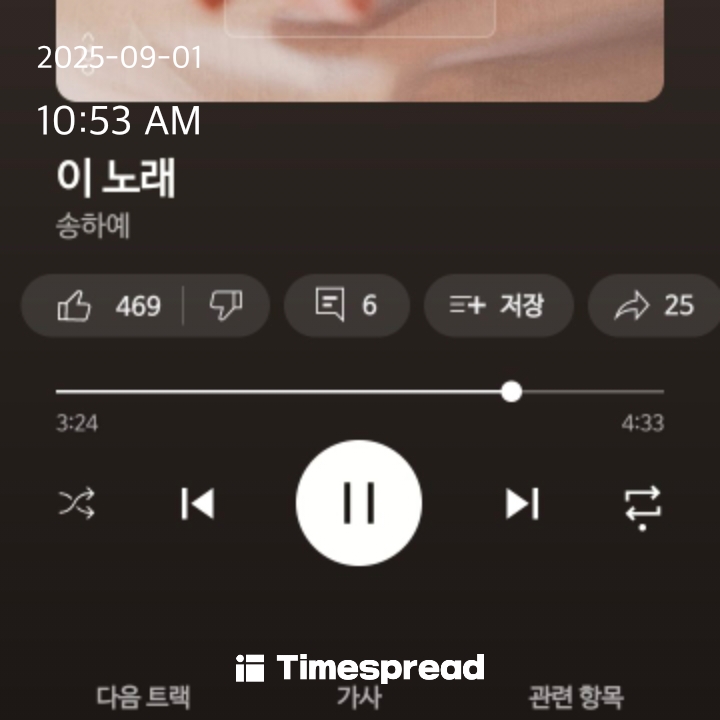Switch to the 다음 트랙 tab

[x=143, y=697]
